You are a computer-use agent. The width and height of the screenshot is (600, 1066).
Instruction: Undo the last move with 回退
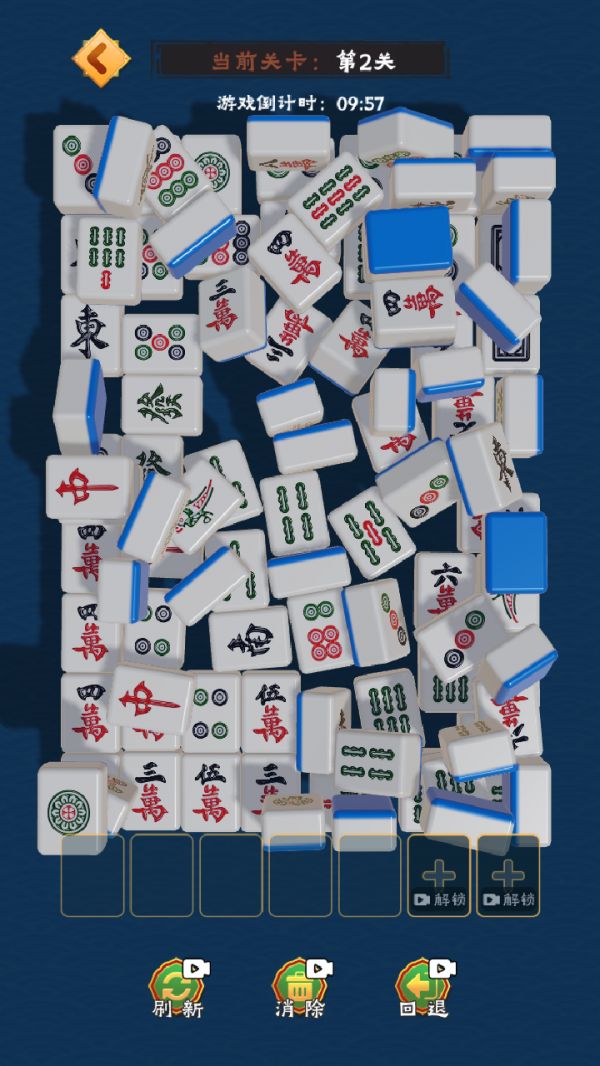(424, 987)
